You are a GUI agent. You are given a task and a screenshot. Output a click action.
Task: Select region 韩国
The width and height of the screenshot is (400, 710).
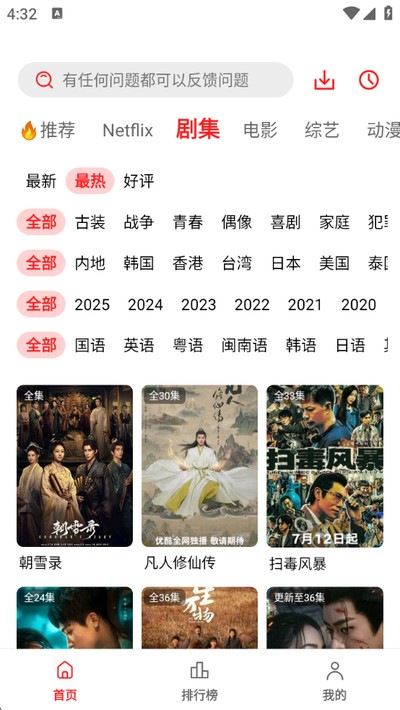139,263
